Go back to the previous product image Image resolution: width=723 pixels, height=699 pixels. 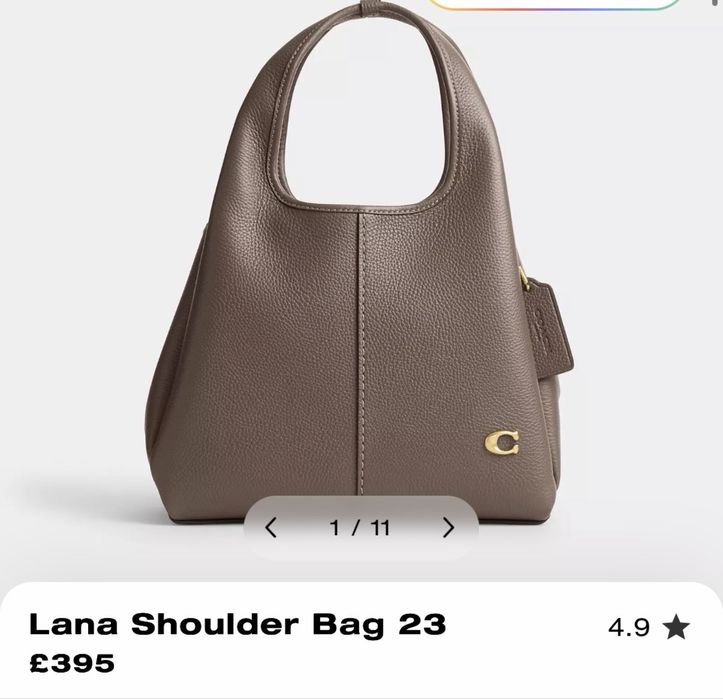point(271,527)
